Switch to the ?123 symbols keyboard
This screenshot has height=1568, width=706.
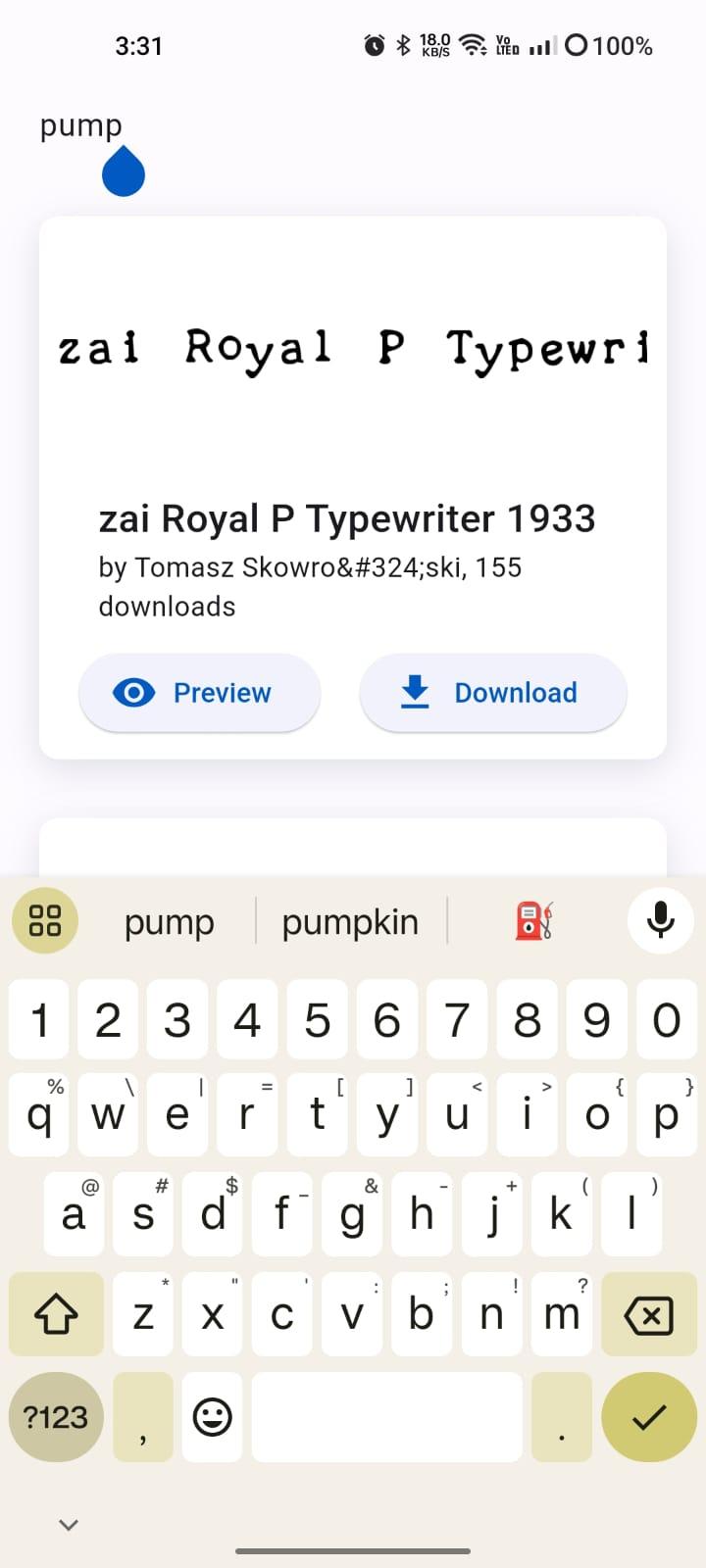coord(56,1417)
